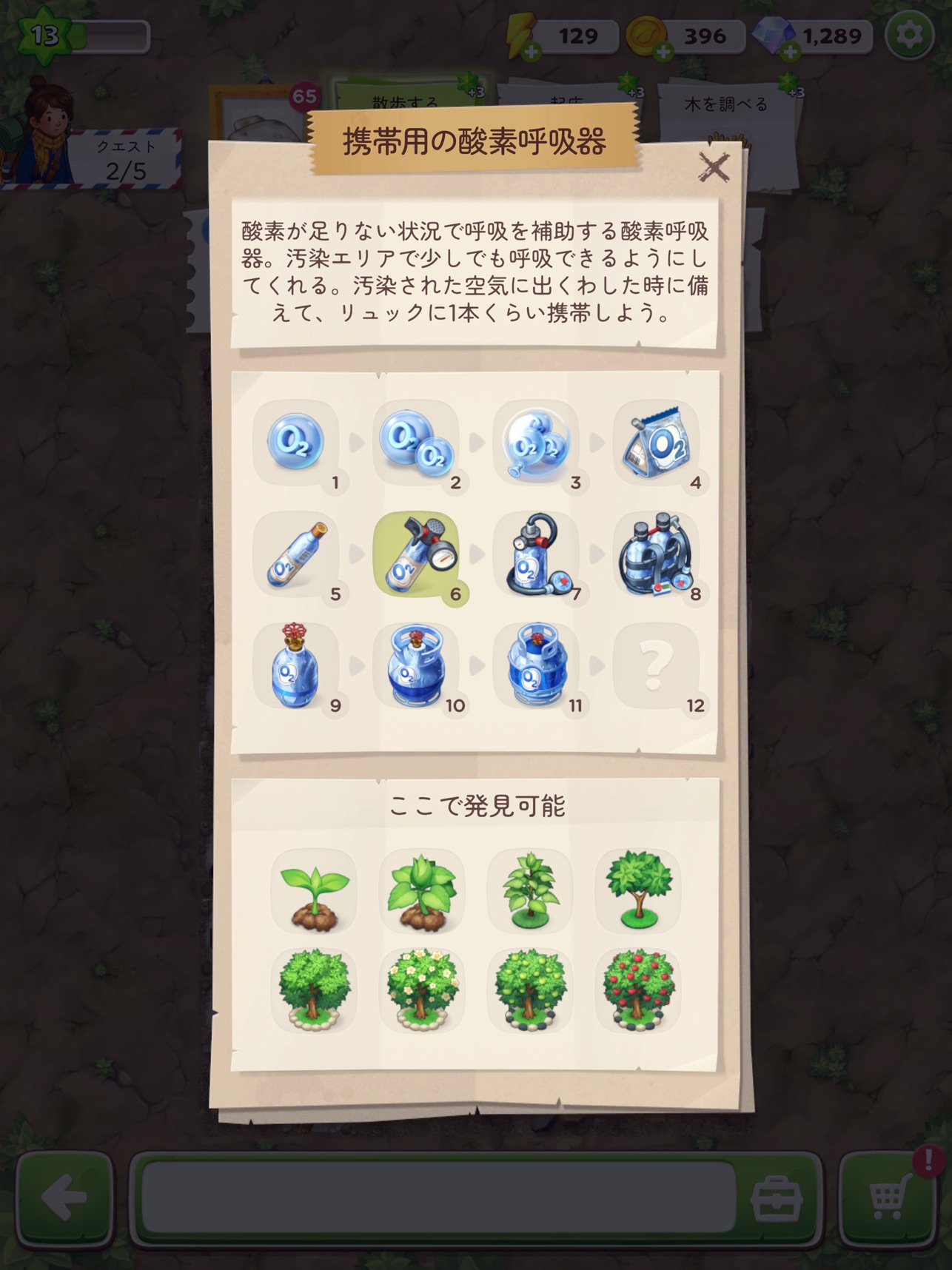
Task: Select the level 1 O2 bubble item
Action: tap(295, 442)
